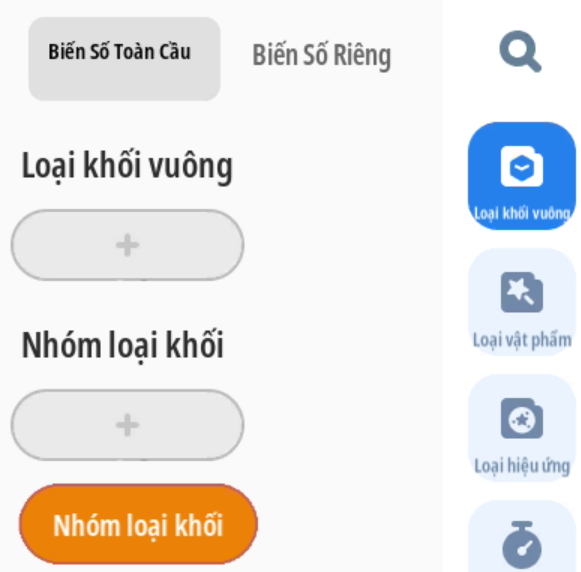Add a new Loại khối vuông variable
Image resolution: width=581 pixels, height=572 pixels.
click(127, 245)
